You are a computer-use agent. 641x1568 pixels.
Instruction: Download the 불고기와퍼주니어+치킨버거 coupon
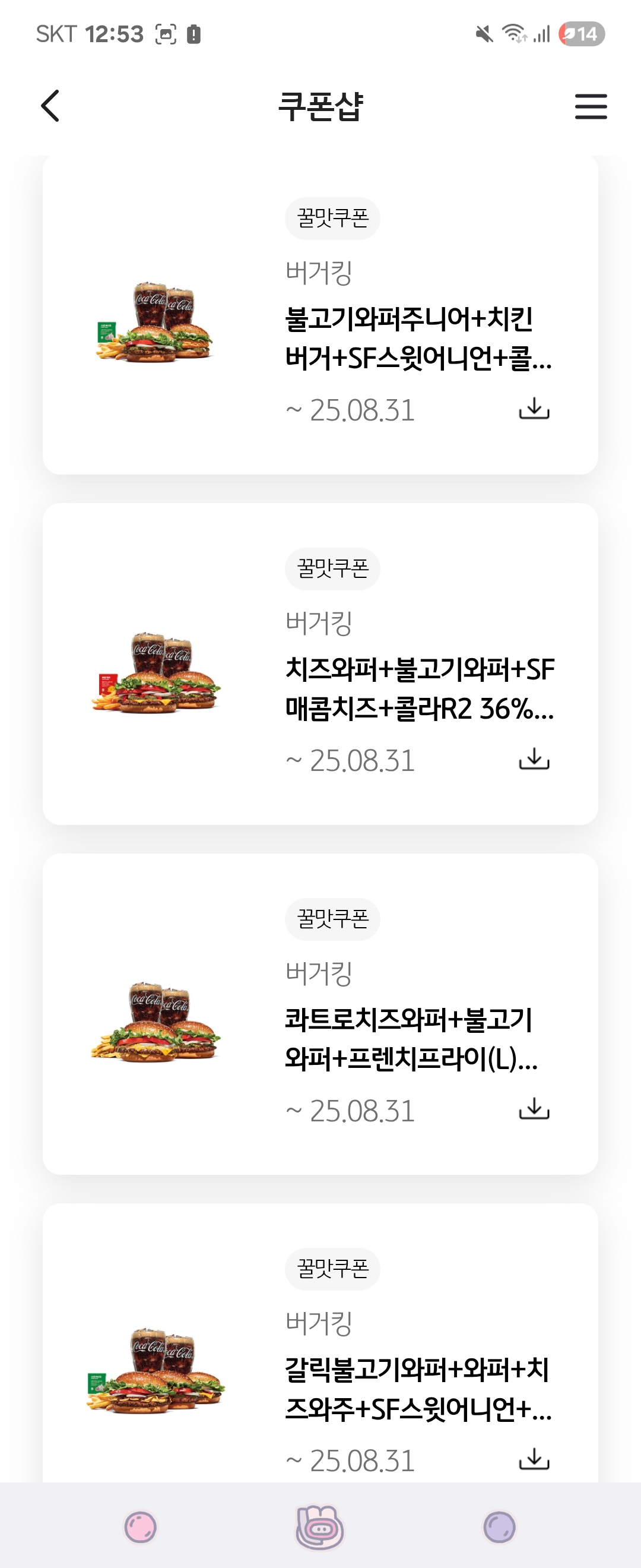(534, 409)
